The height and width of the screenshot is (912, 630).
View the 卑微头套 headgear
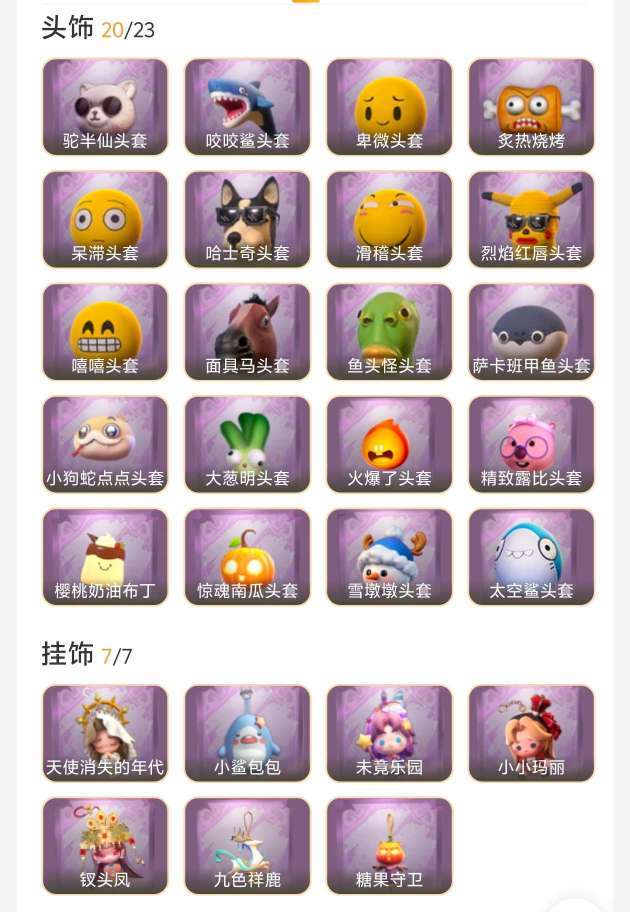389,107
